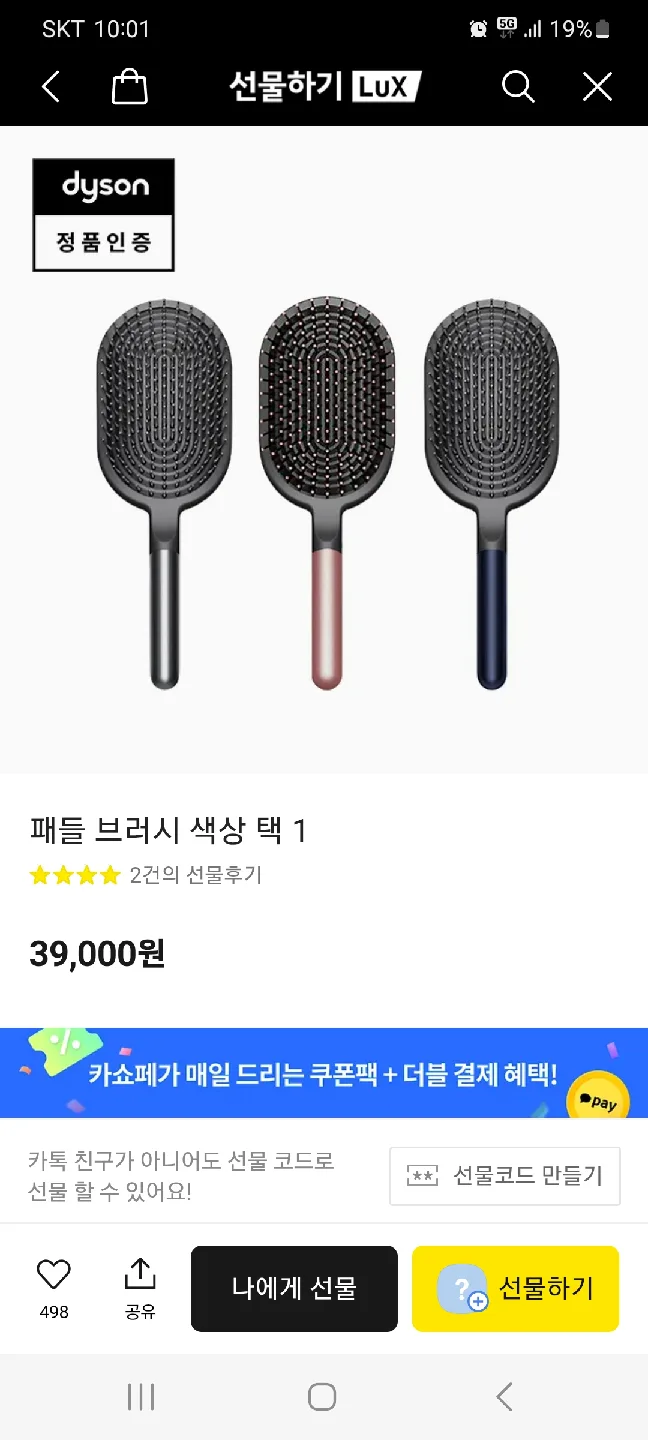View the paddle brush product image

[326, 490]
